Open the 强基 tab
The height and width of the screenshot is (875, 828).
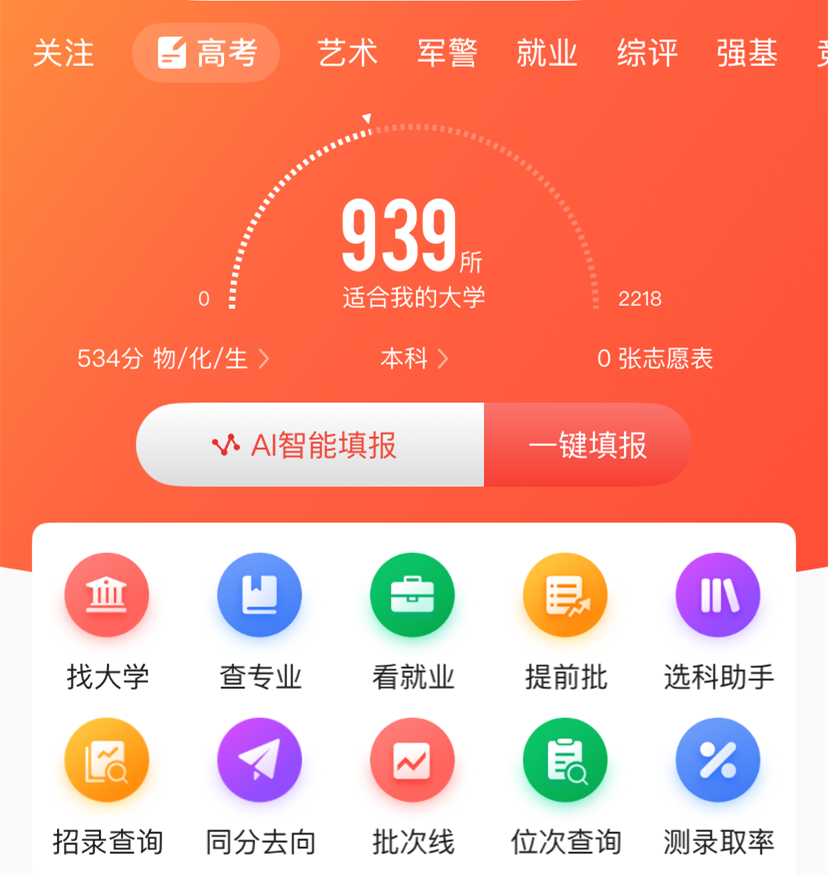(747, 53)
